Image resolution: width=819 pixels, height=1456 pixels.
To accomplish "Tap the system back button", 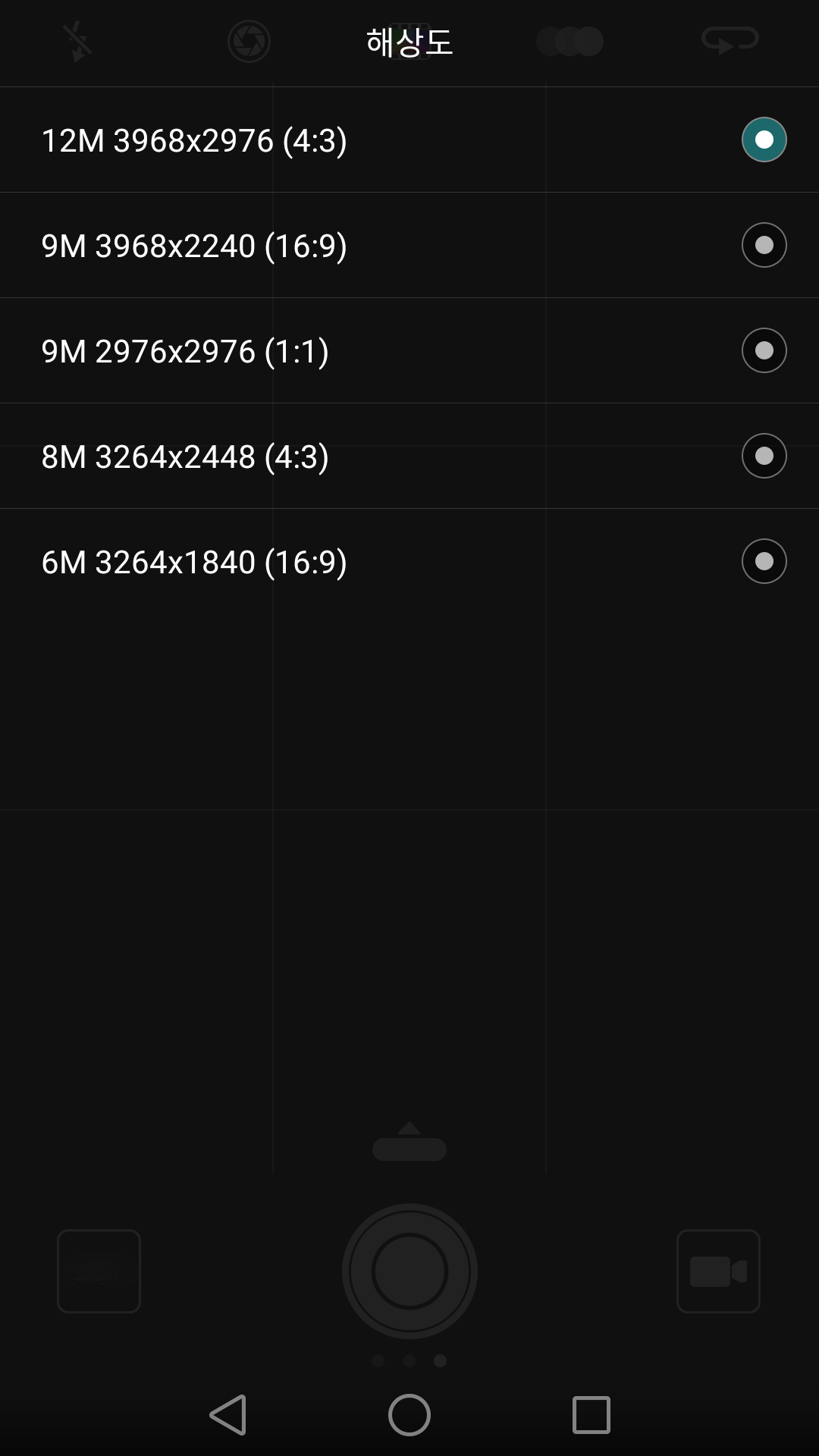I will [x=228, y=1415].
